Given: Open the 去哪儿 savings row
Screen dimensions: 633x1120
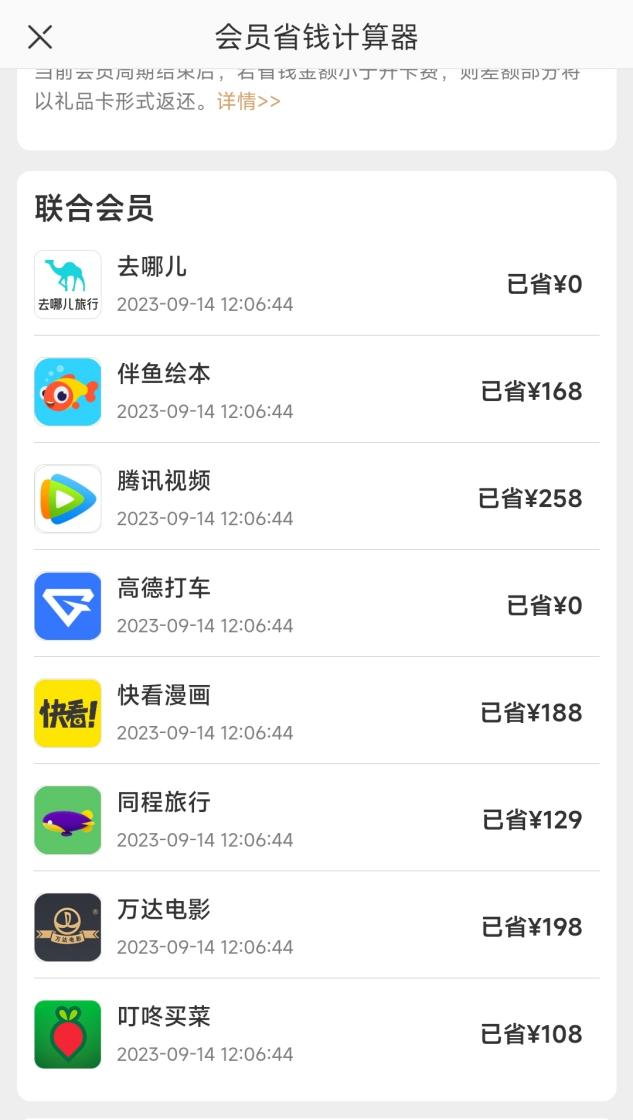Looking at the screenshot, I should [316, 284].
